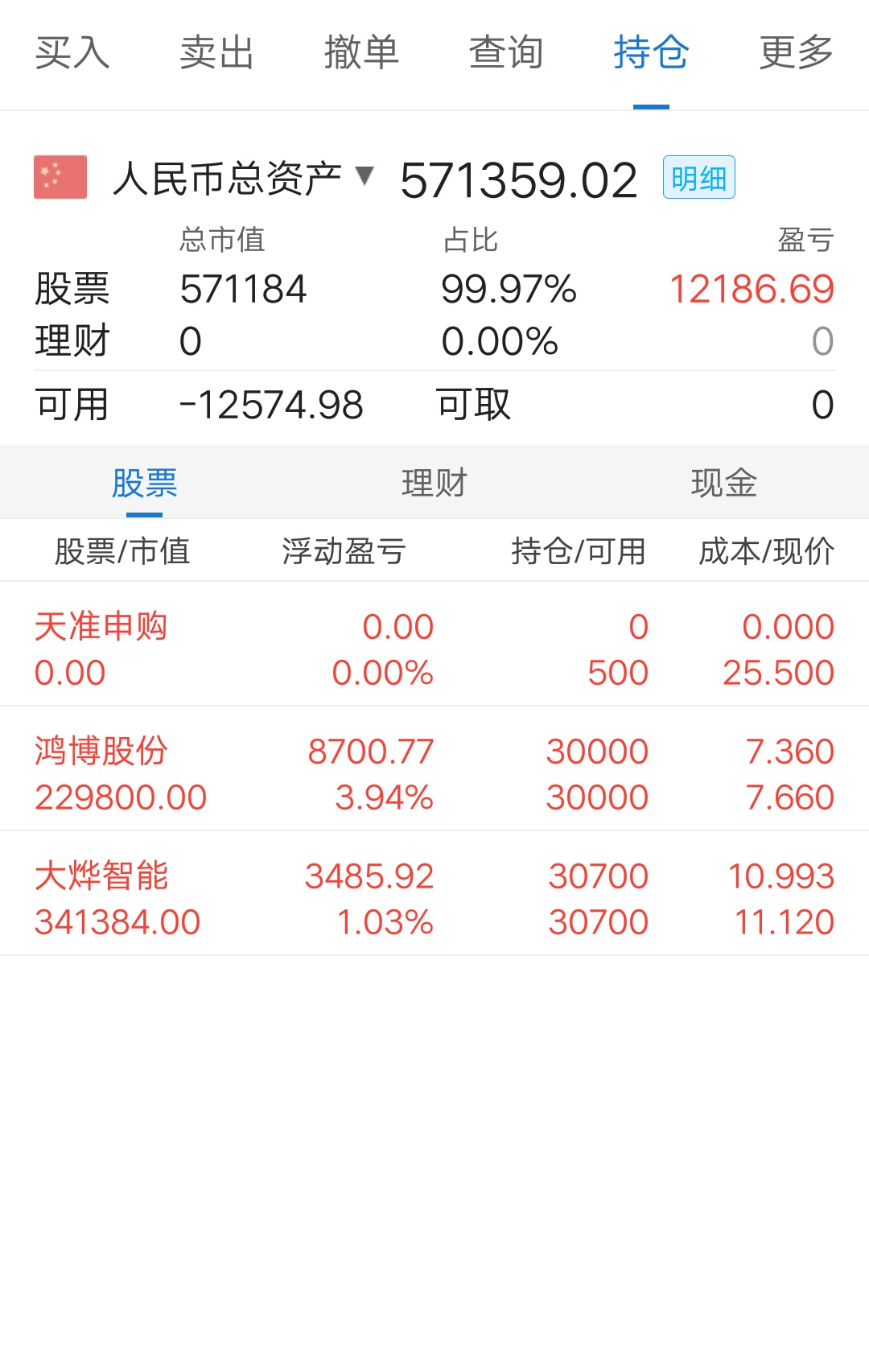This screenshot has width=869, height=1372.
Task: Stay on the 持仓 positions tab
Action: [650, 52]
